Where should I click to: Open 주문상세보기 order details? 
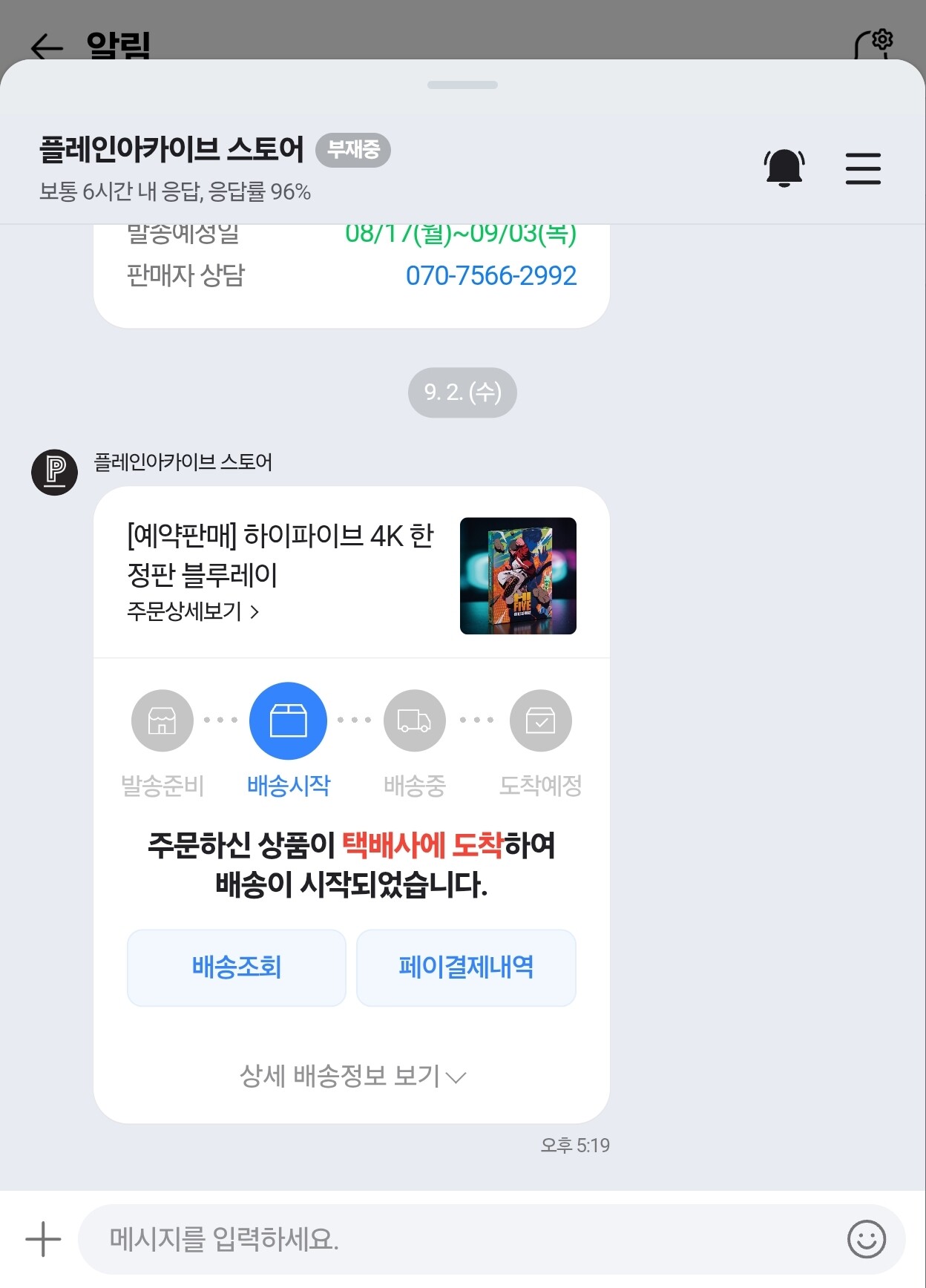193,611
